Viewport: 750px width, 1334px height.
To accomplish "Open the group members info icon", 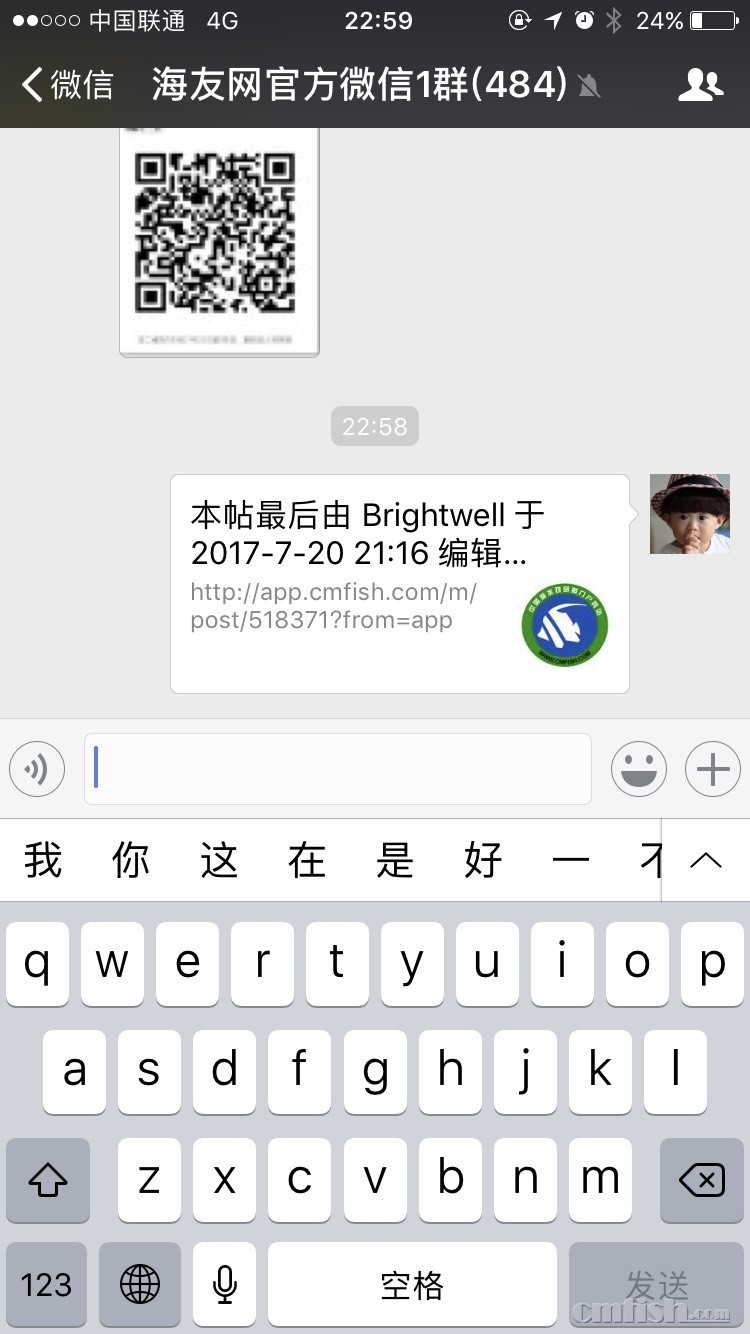I will tap(700, 85).
